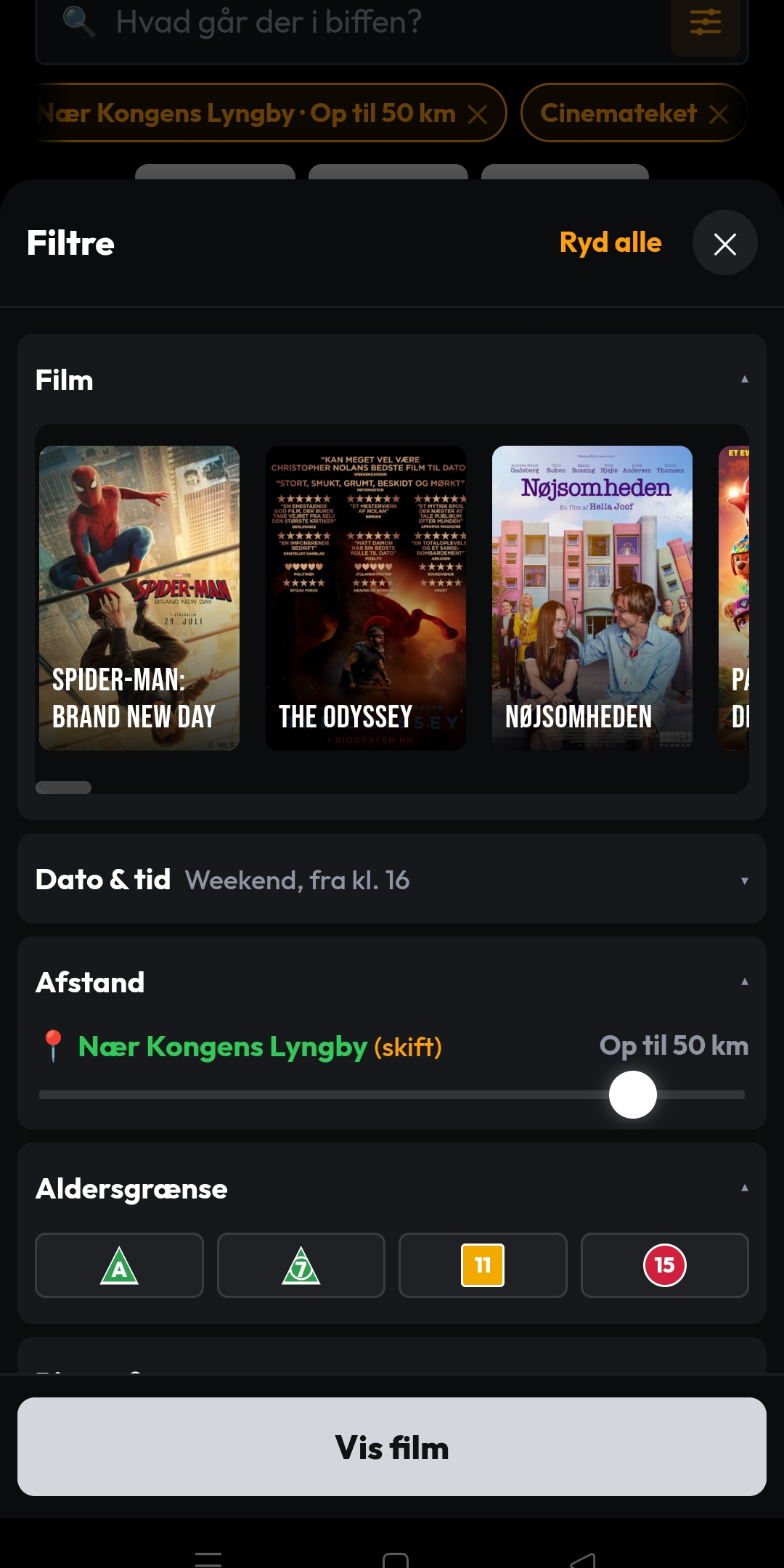Select the Spider-Man: Brand New Day poster
The height and width of the screenshot is (1568, 784).
(x=139, y=598)
